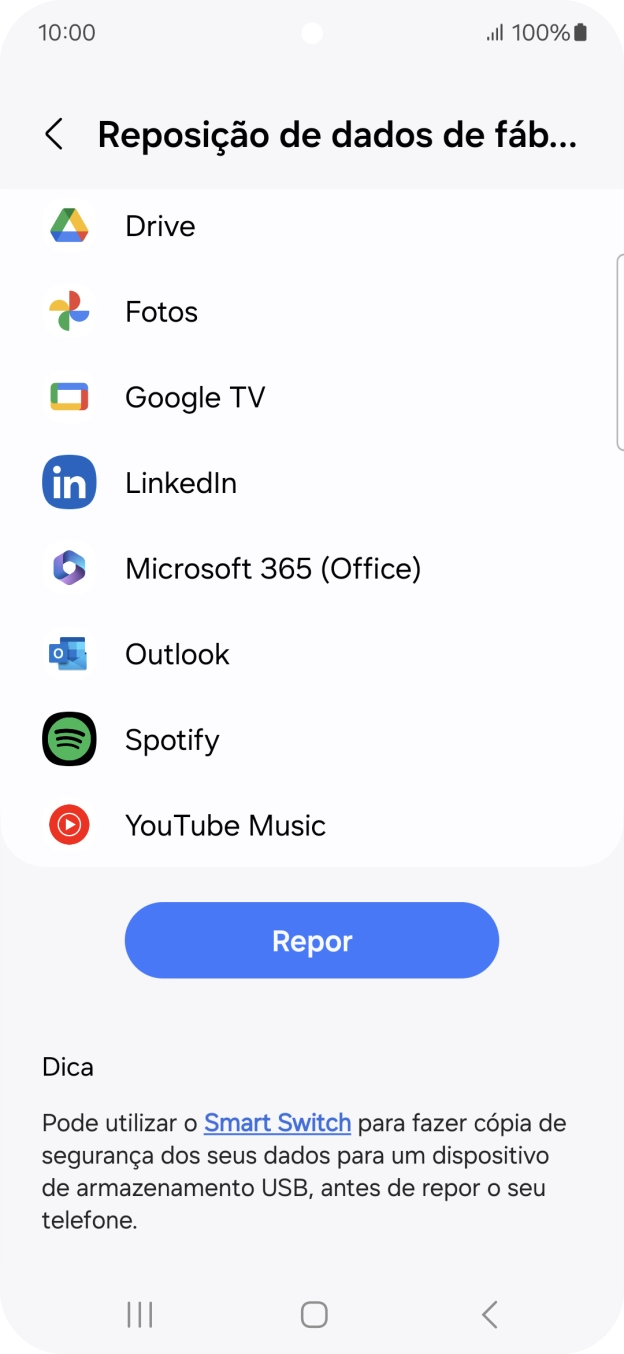Viewport: 624px width, 1354px height.
Task: Go back using the header arrow
Action: point(54,134)
